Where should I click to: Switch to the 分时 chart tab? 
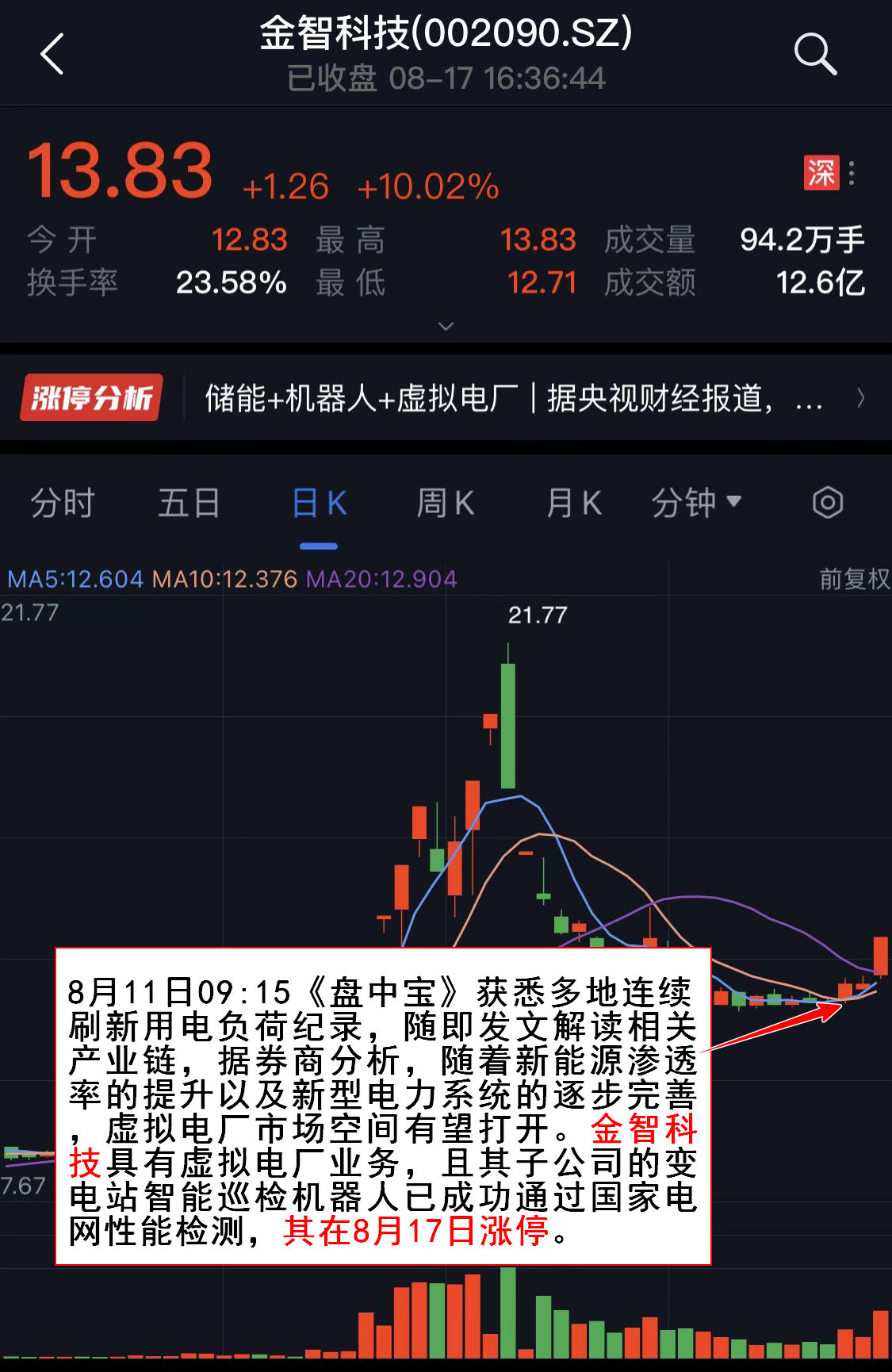[63, 503]
